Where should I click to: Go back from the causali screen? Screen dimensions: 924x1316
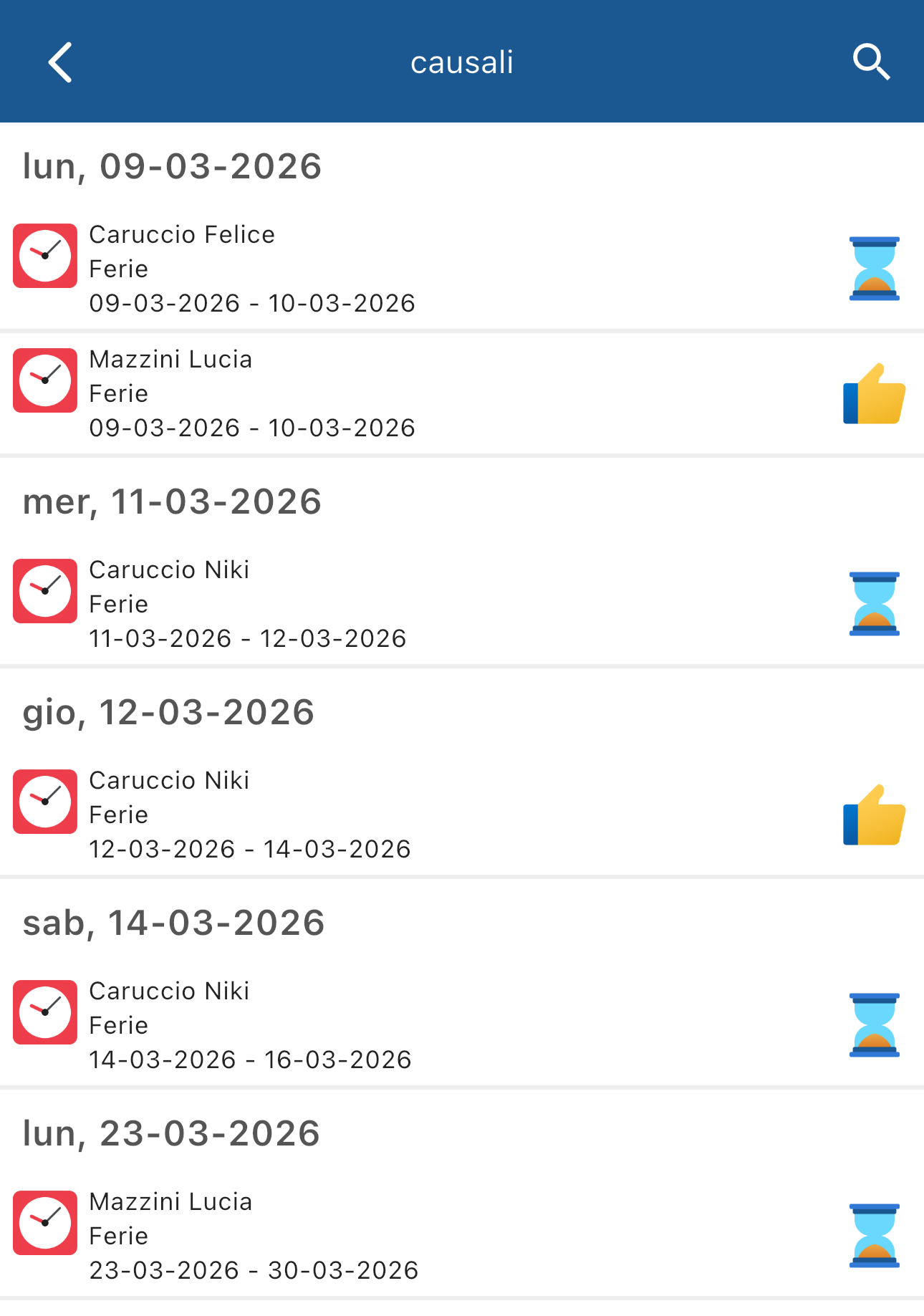coord(60,62)
